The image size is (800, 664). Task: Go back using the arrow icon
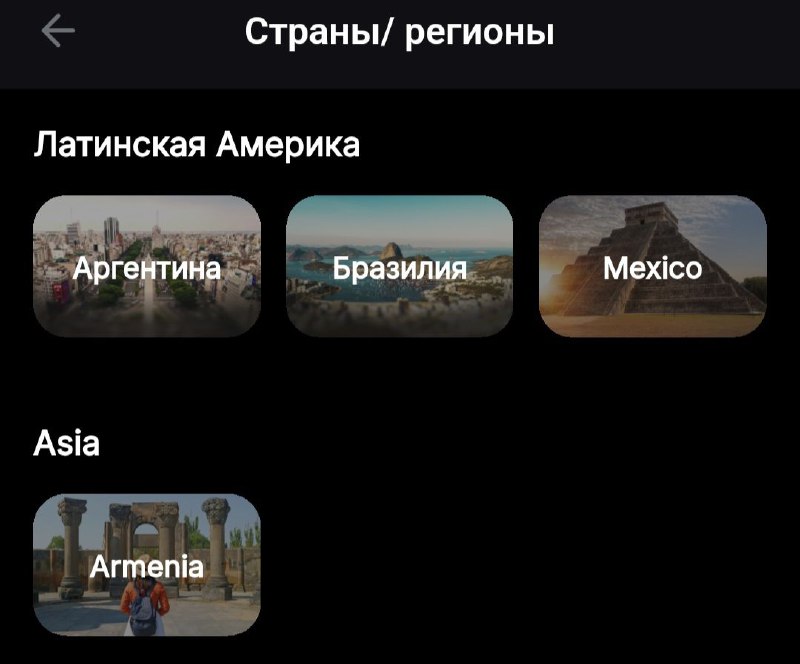tap(58, 32)
